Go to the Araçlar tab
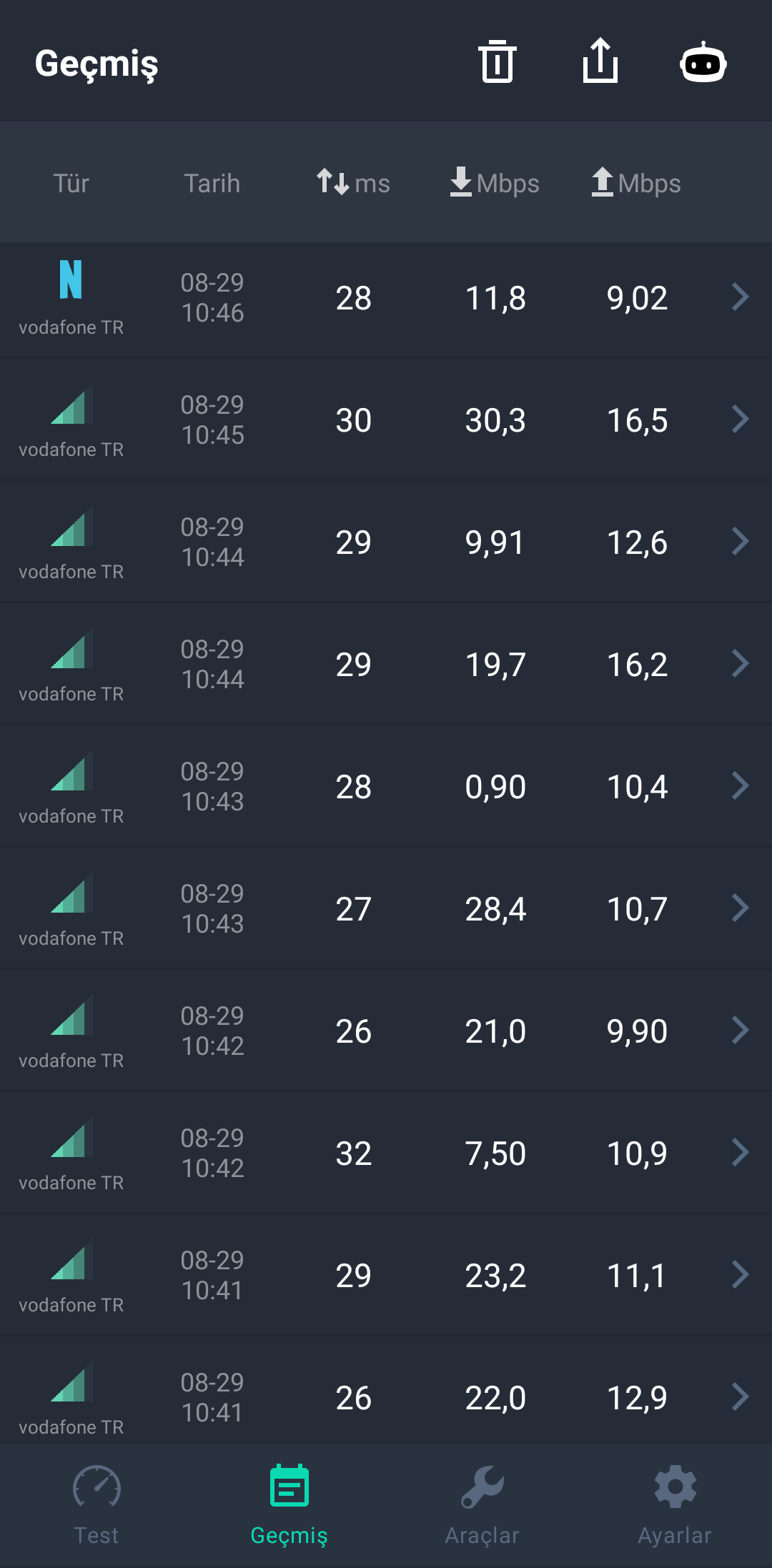 point(482,1505)
